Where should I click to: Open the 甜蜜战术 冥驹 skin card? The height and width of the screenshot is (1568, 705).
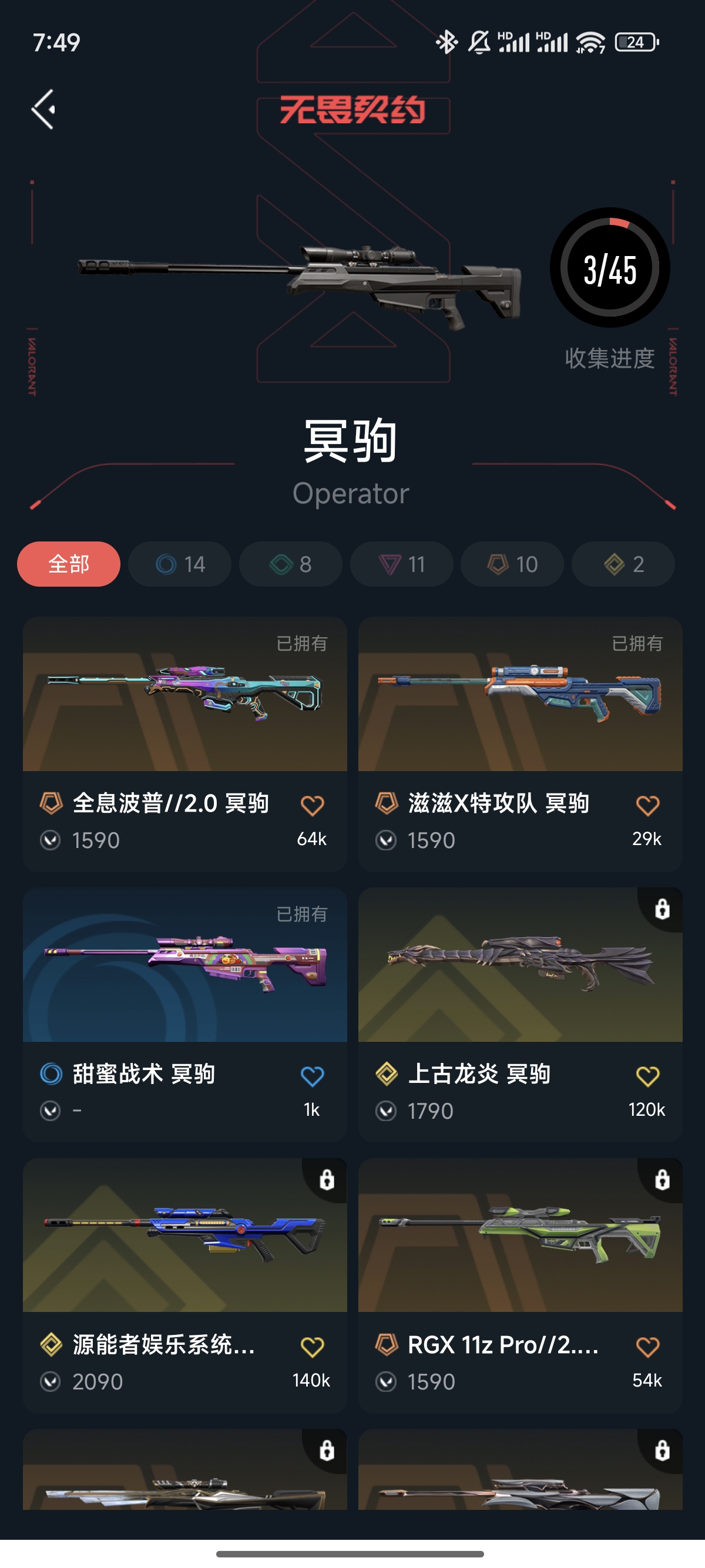[x=185, y=1015]
